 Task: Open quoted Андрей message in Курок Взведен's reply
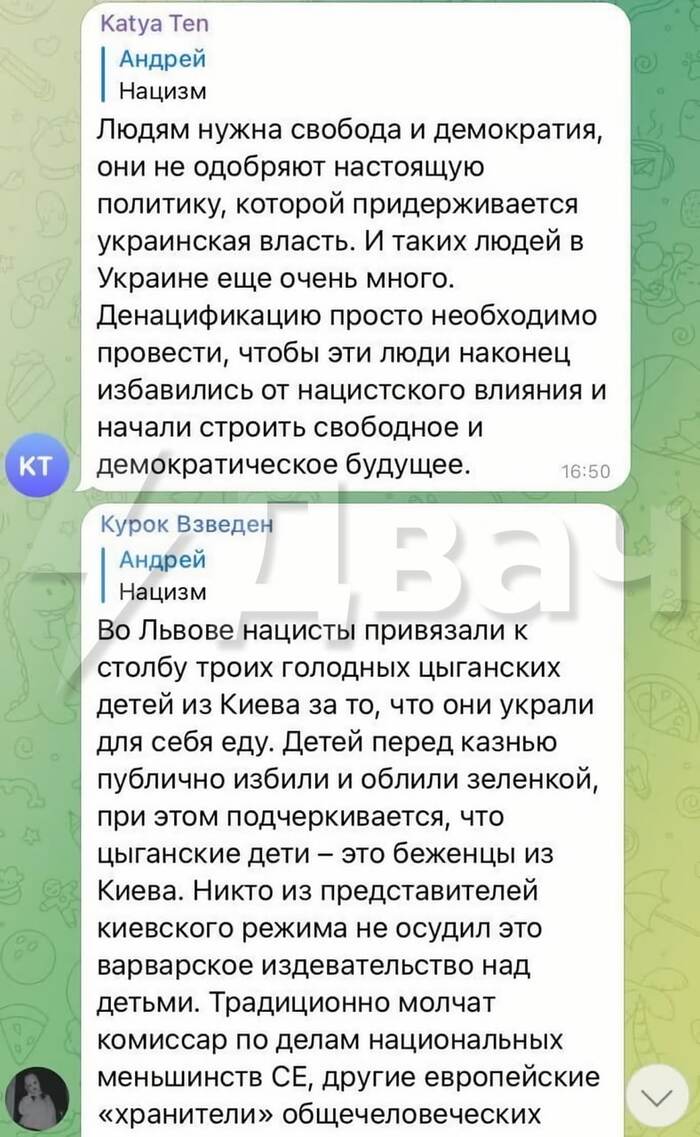pos(162,575)
